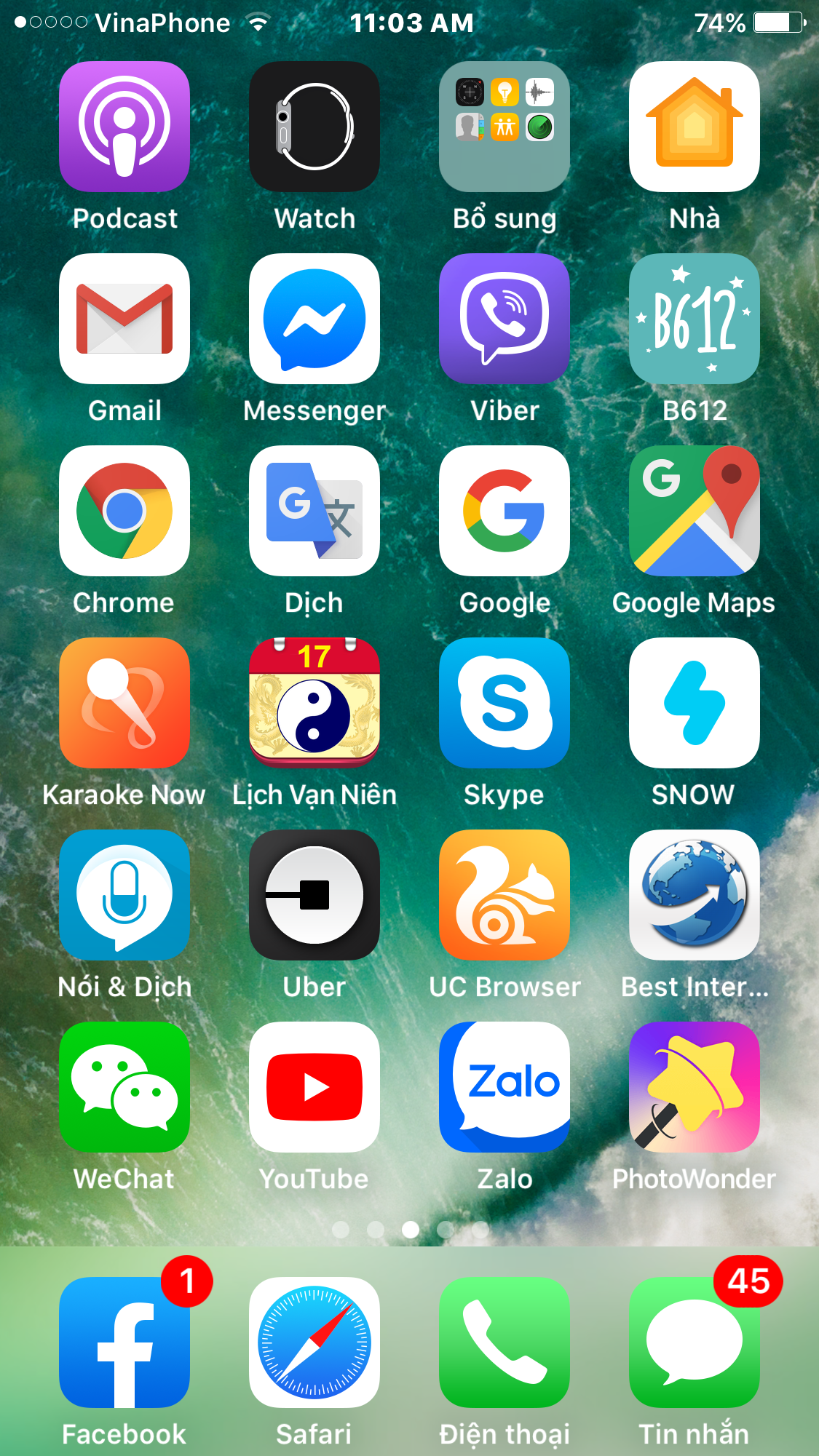This screenshot has width=819, height=1456.
Task: Launch the B612 camera app
Action: [695, 319]
